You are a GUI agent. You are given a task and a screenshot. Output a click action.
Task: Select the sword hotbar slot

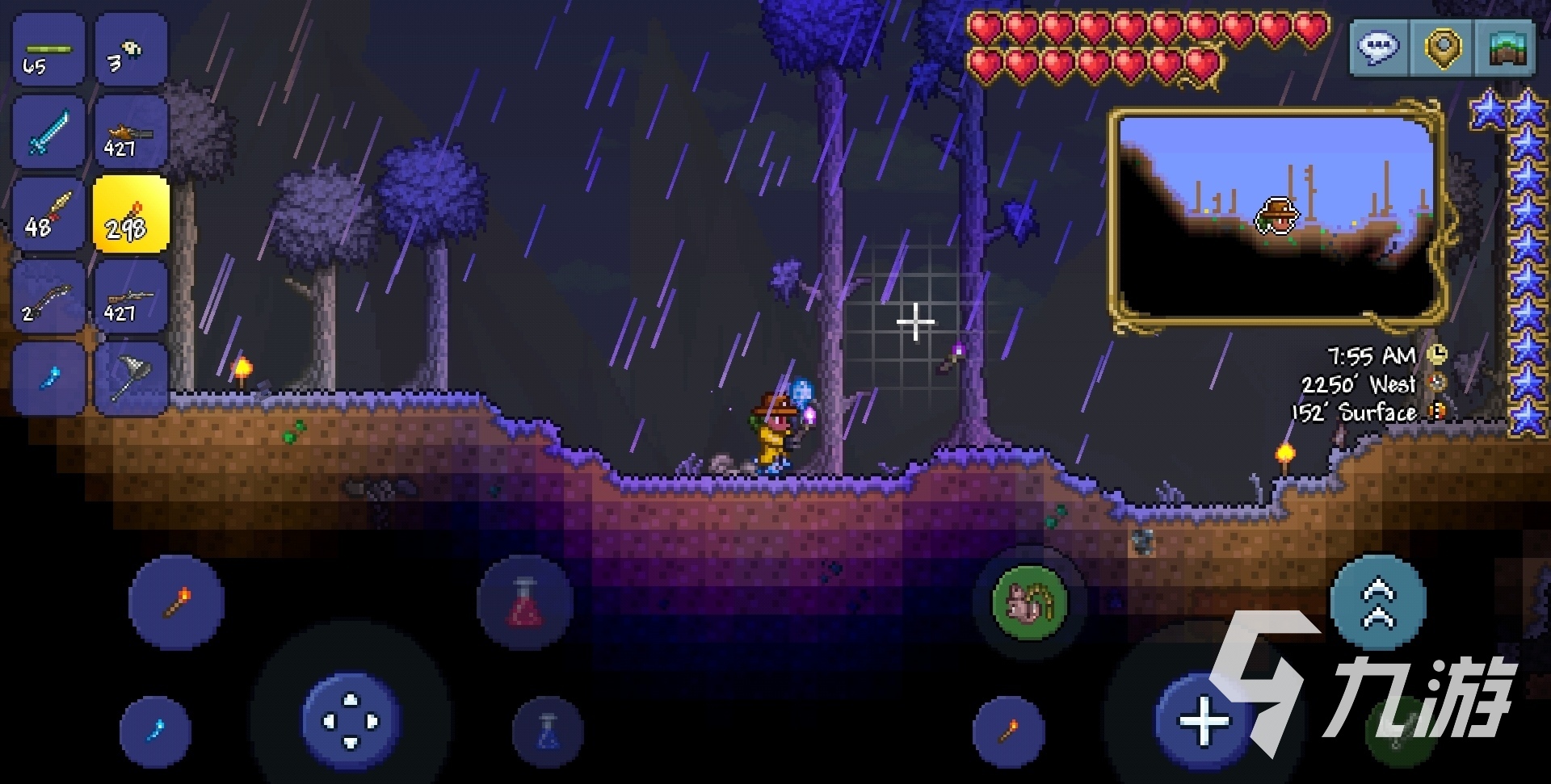(49, 132)
